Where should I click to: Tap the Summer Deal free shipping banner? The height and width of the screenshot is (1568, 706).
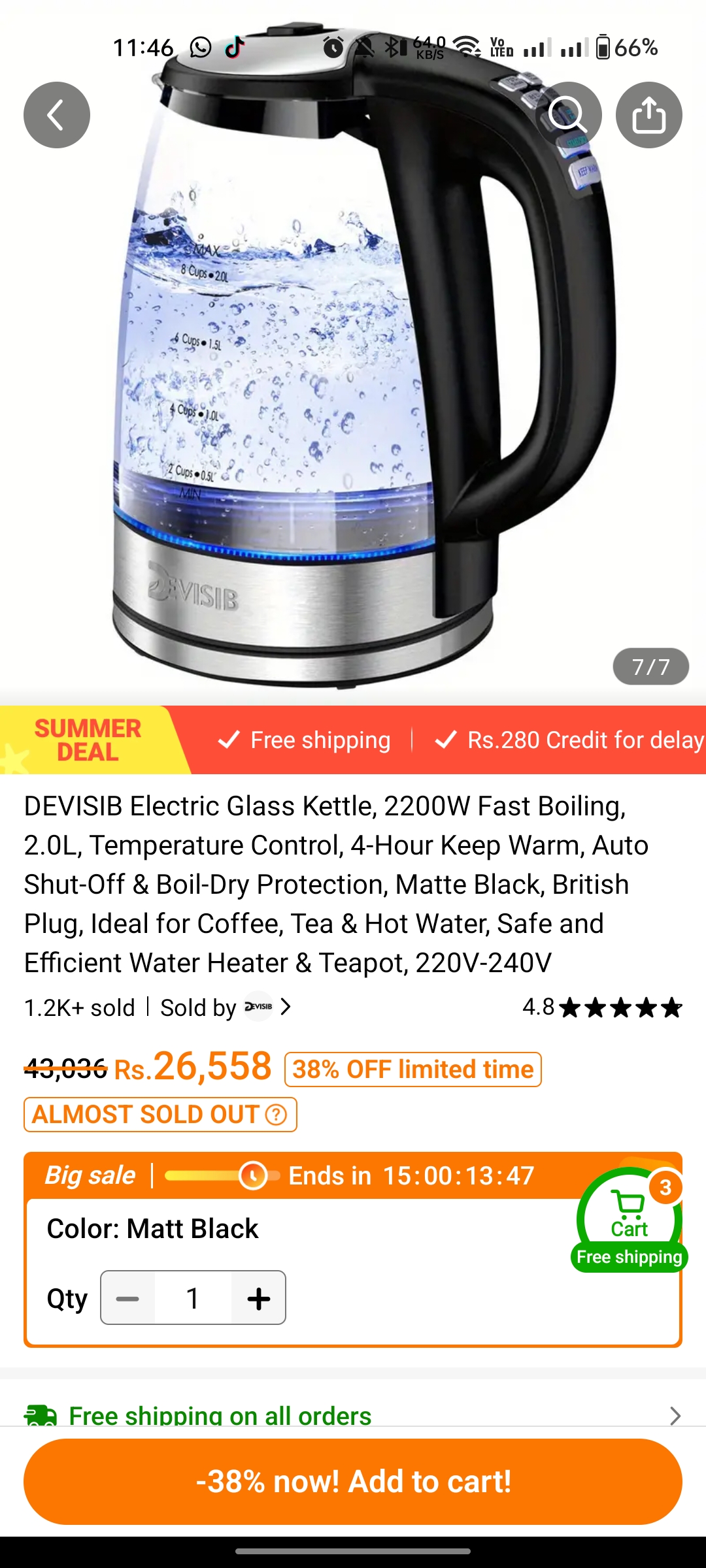(353, 740)
